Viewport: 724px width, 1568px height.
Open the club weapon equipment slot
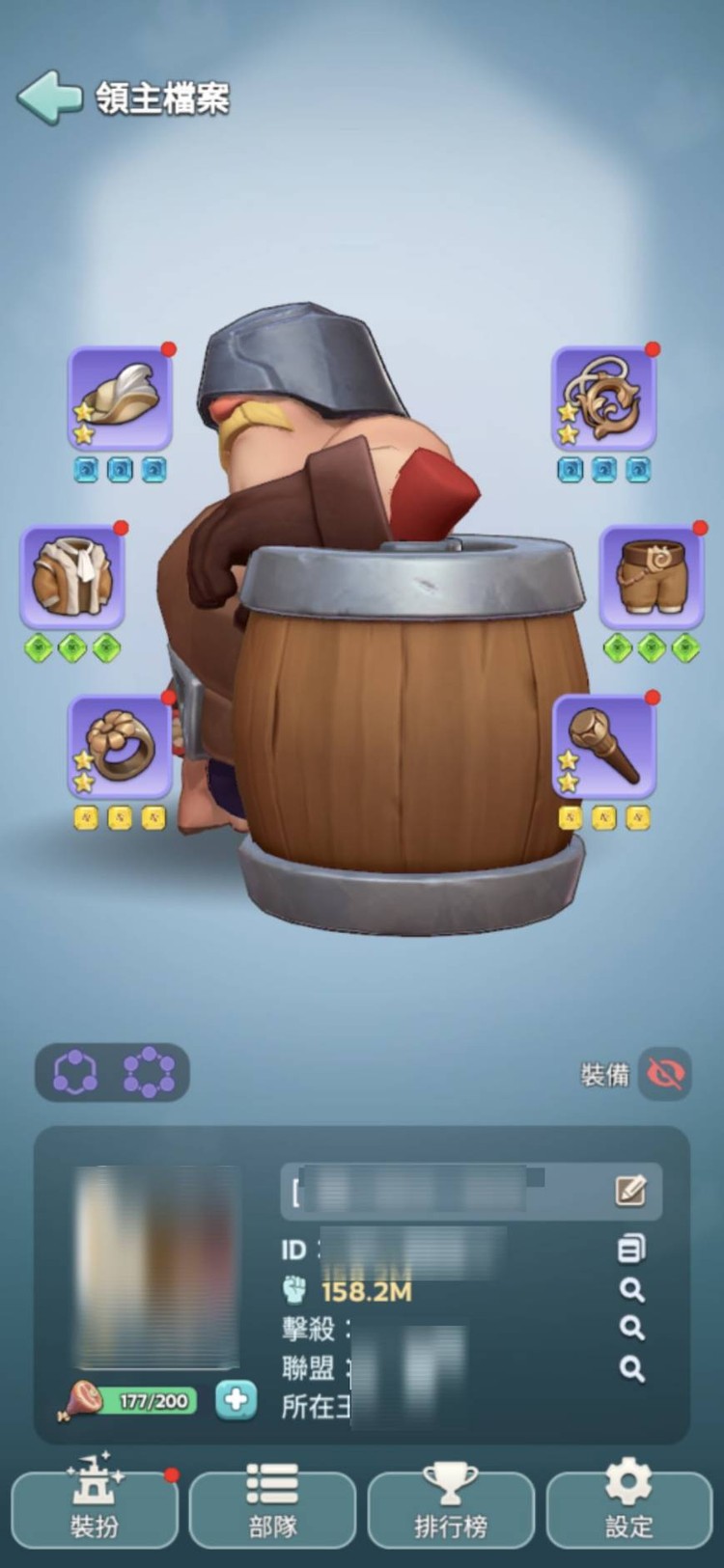(604, 746)
